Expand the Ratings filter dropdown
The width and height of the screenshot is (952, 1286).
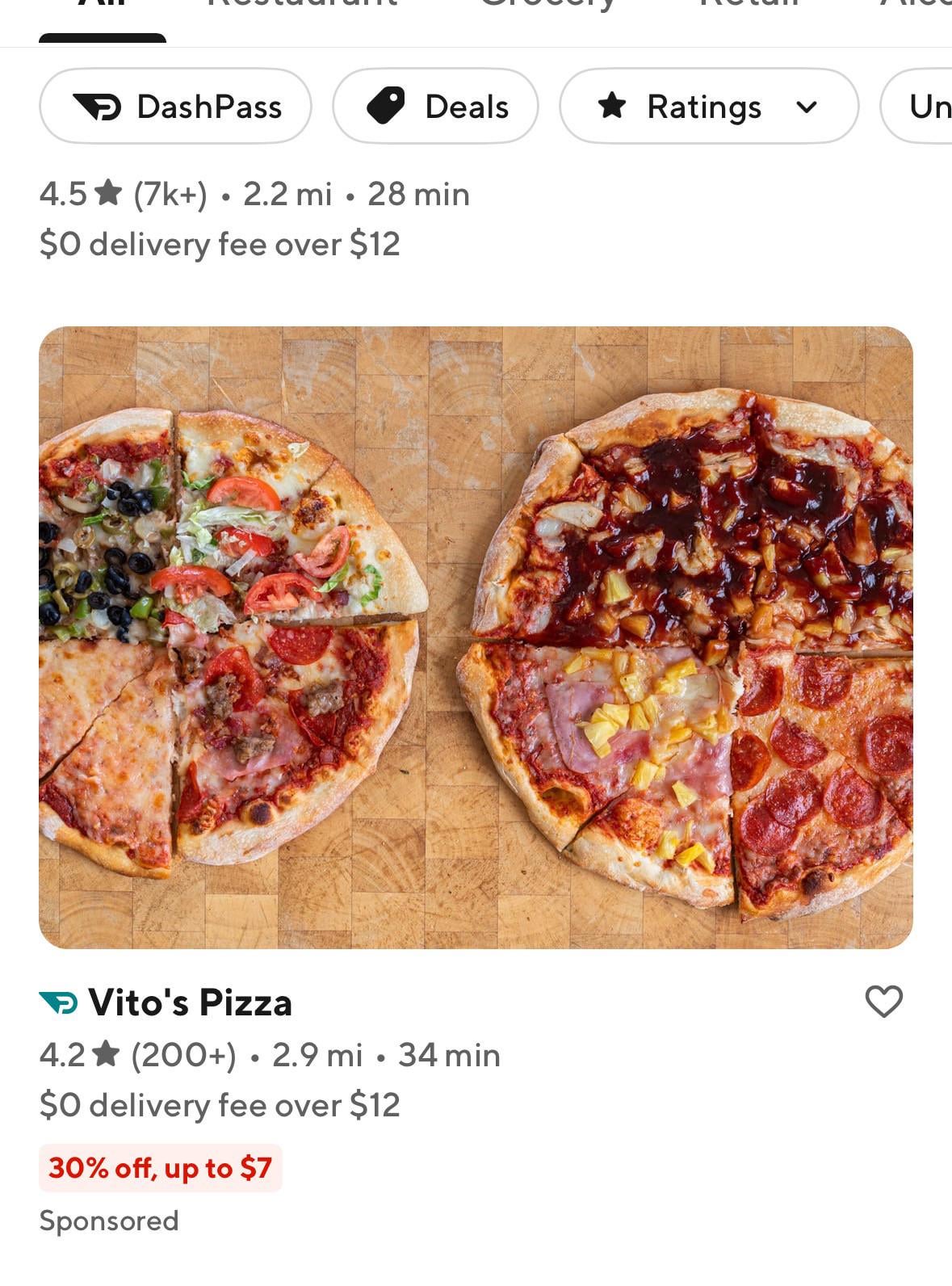[x=708, y=107]
